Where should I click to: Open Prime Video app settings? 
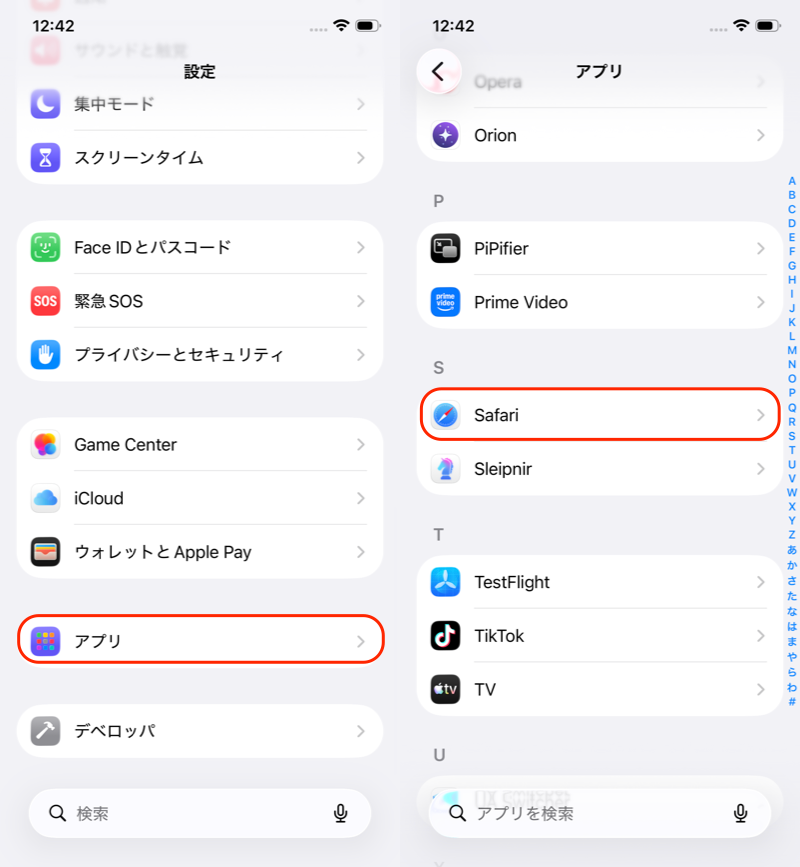(x=599, y=302)
